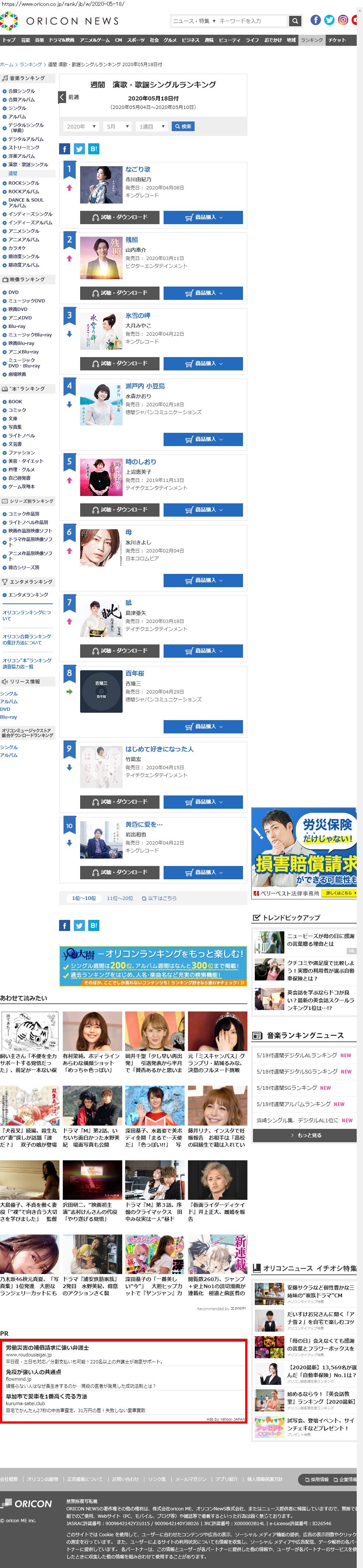Open the song title 氷雪の岬
This screenshot has width=363, height=1568.
[x=138, y=316]
